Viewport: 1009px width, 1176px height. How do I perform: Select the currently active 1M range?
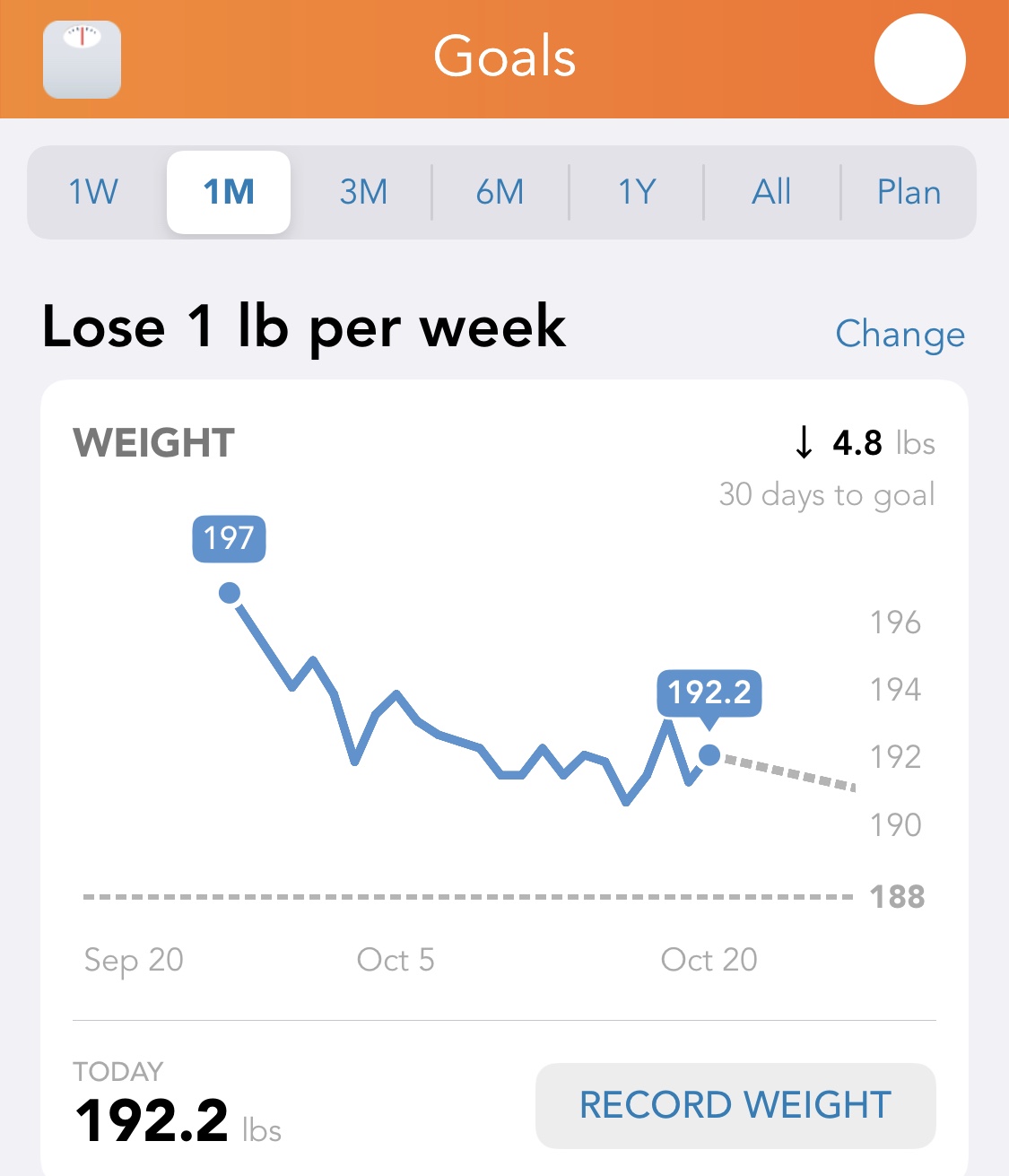point(228,191)
